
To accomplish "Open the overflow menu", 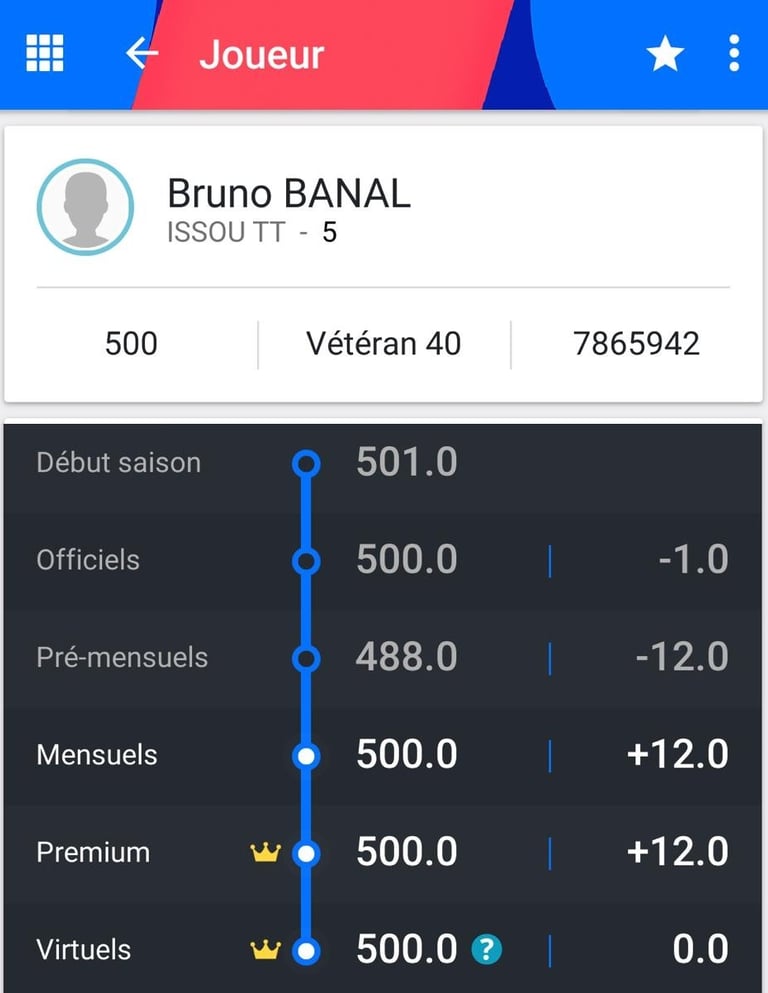I will [x=734, y=54].
